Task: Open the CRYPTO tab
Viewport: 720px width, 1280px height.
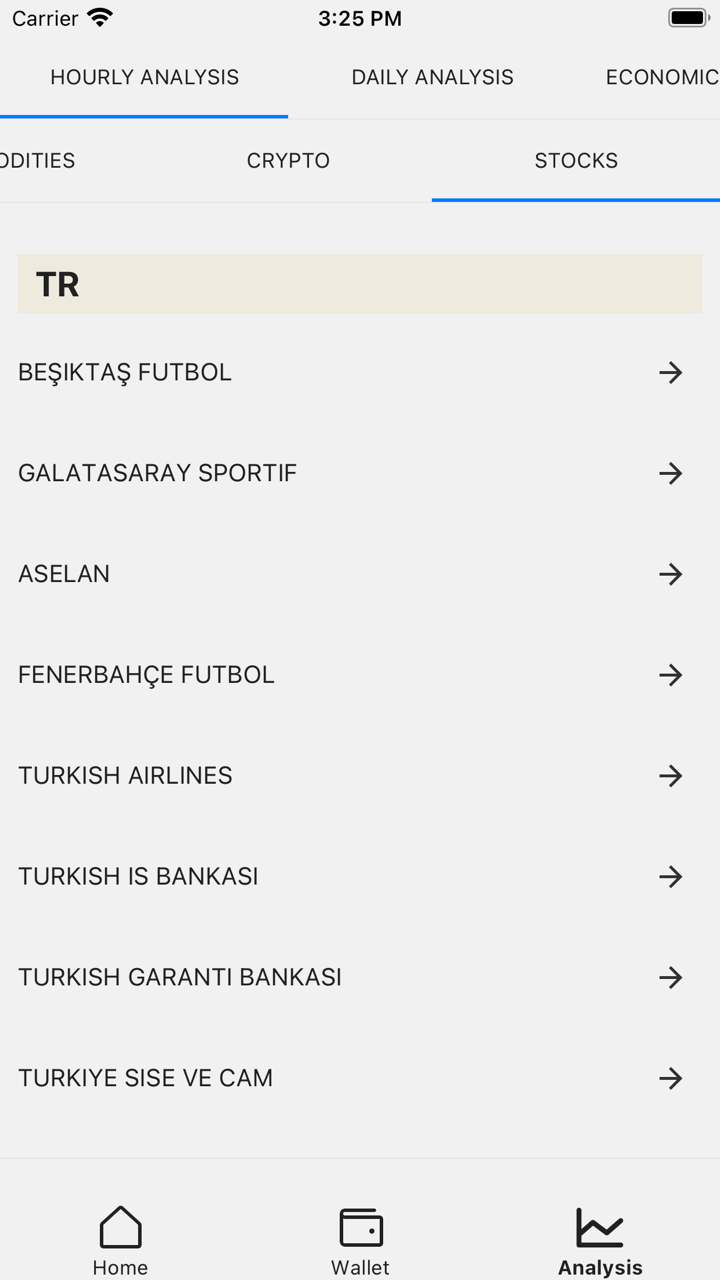Action: [288, 160]
